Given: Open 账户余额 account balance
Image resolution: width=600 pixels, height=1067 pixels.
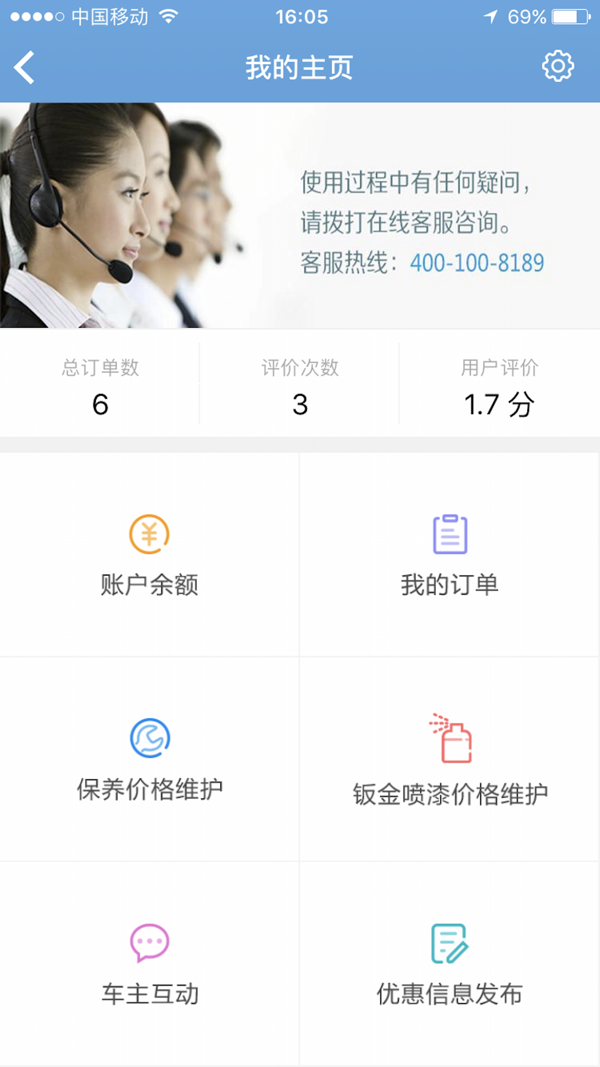Looking at the screenshot, I should point(150,555).
